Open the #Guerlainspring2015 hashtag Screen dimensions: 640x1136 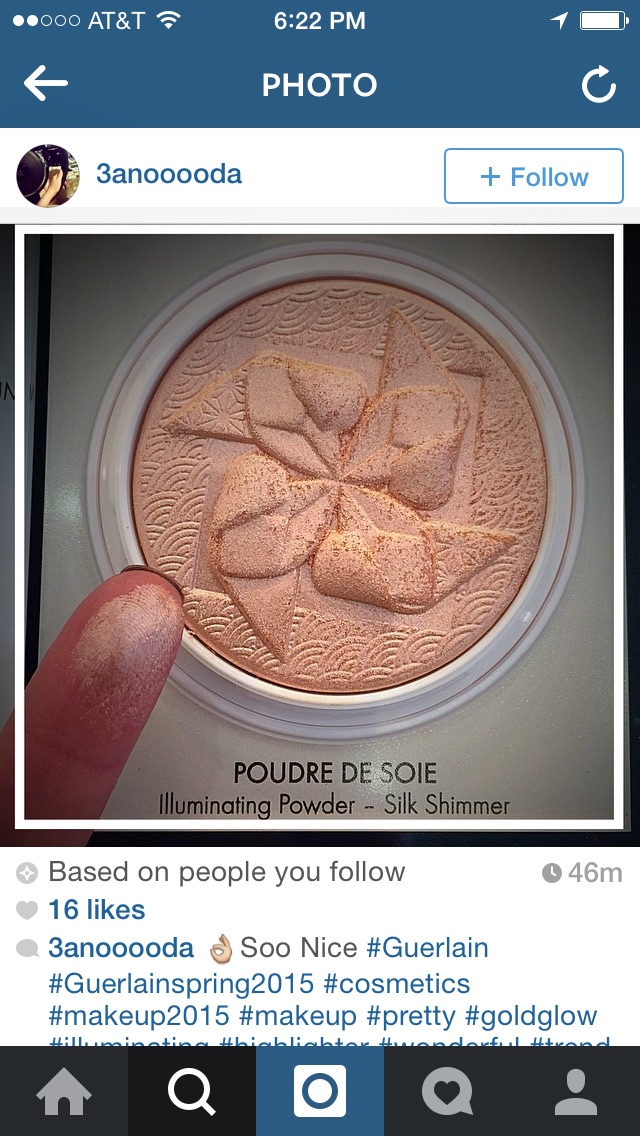[x=181, y=983]
